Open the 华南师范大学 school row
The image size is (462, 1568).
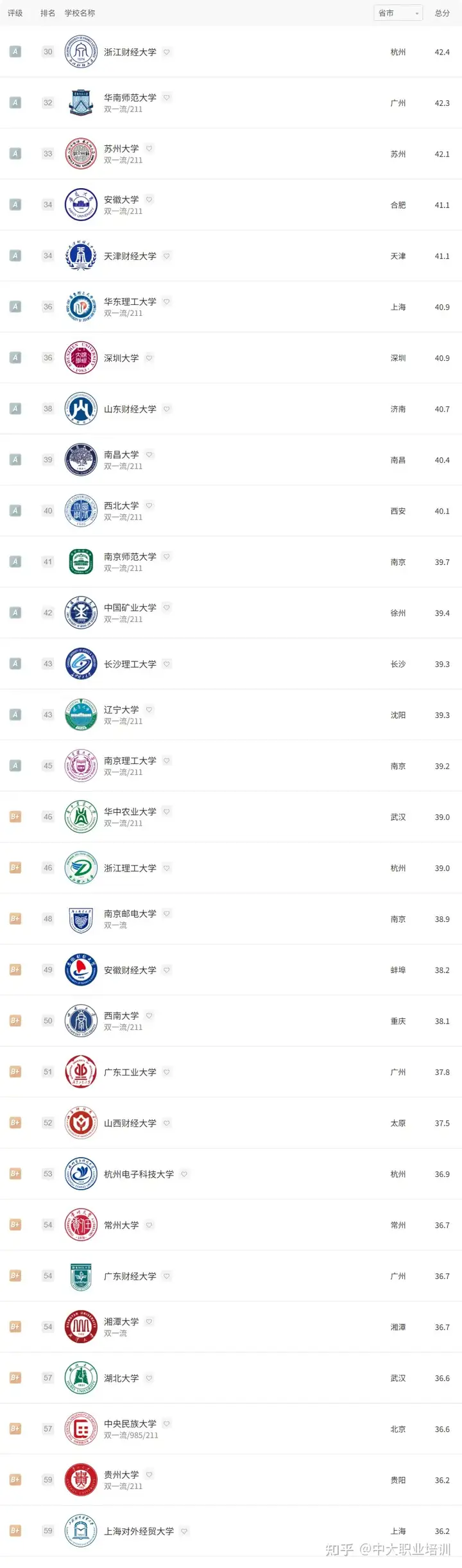pyautogui.click(x=130, y=98)
